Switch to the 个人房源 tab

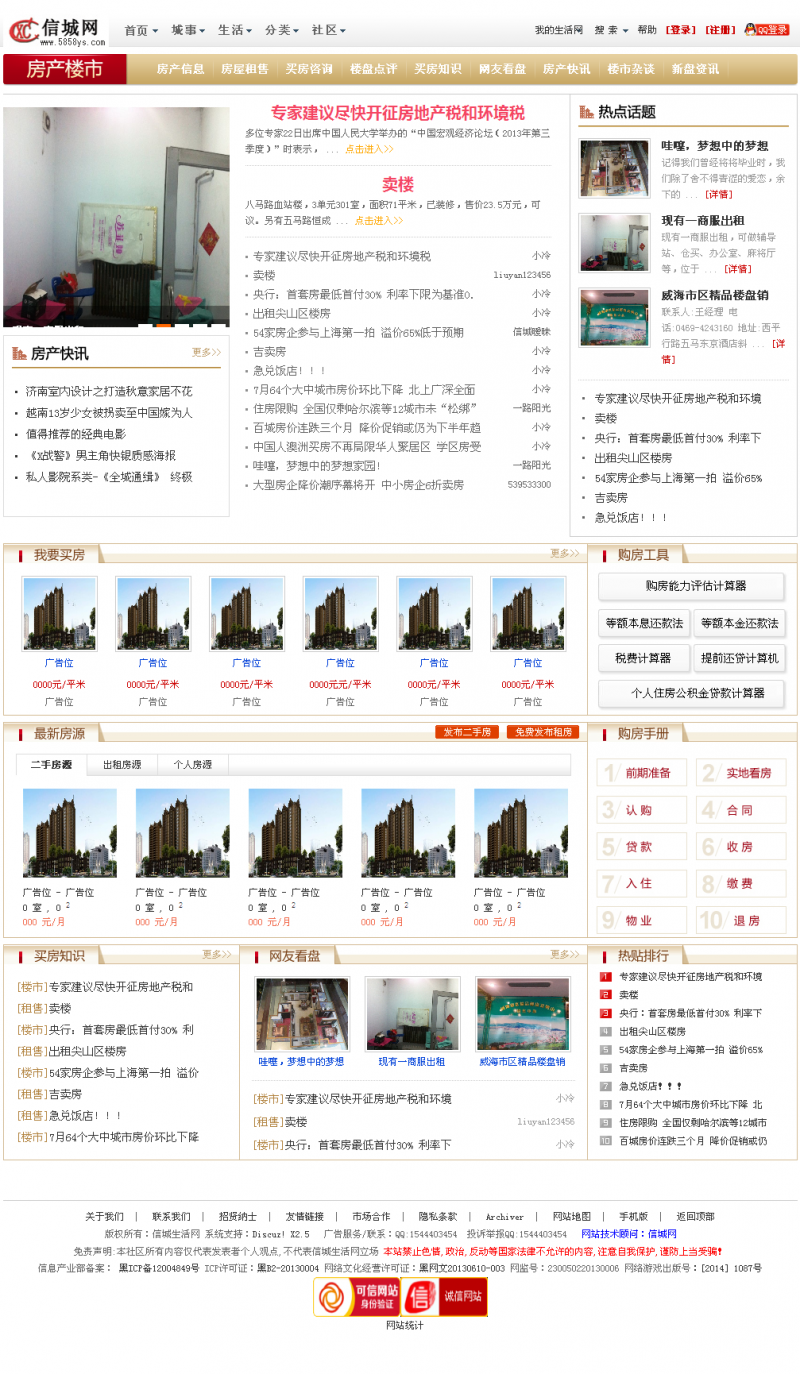[193, 765]
